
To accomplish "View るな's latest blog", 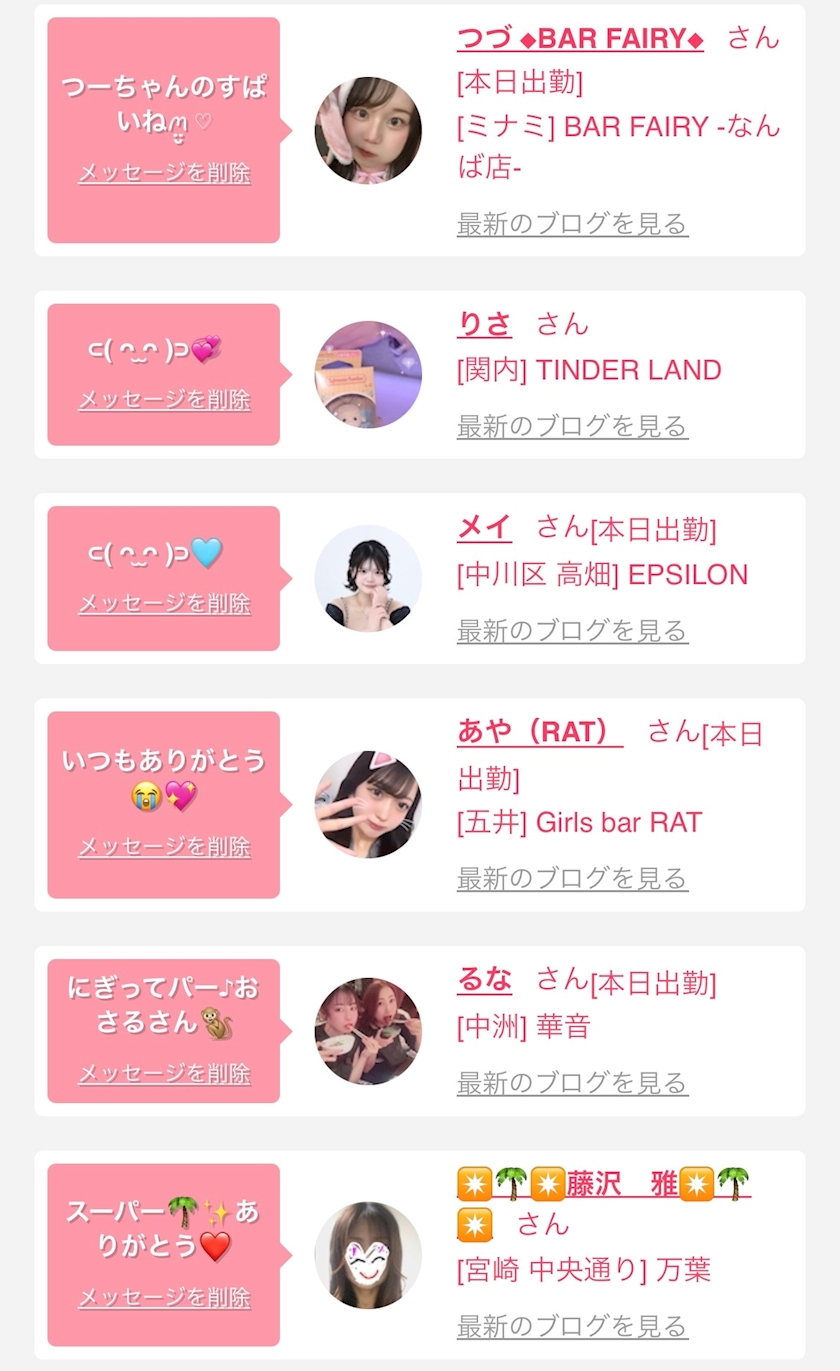I will click(572, 1082).
